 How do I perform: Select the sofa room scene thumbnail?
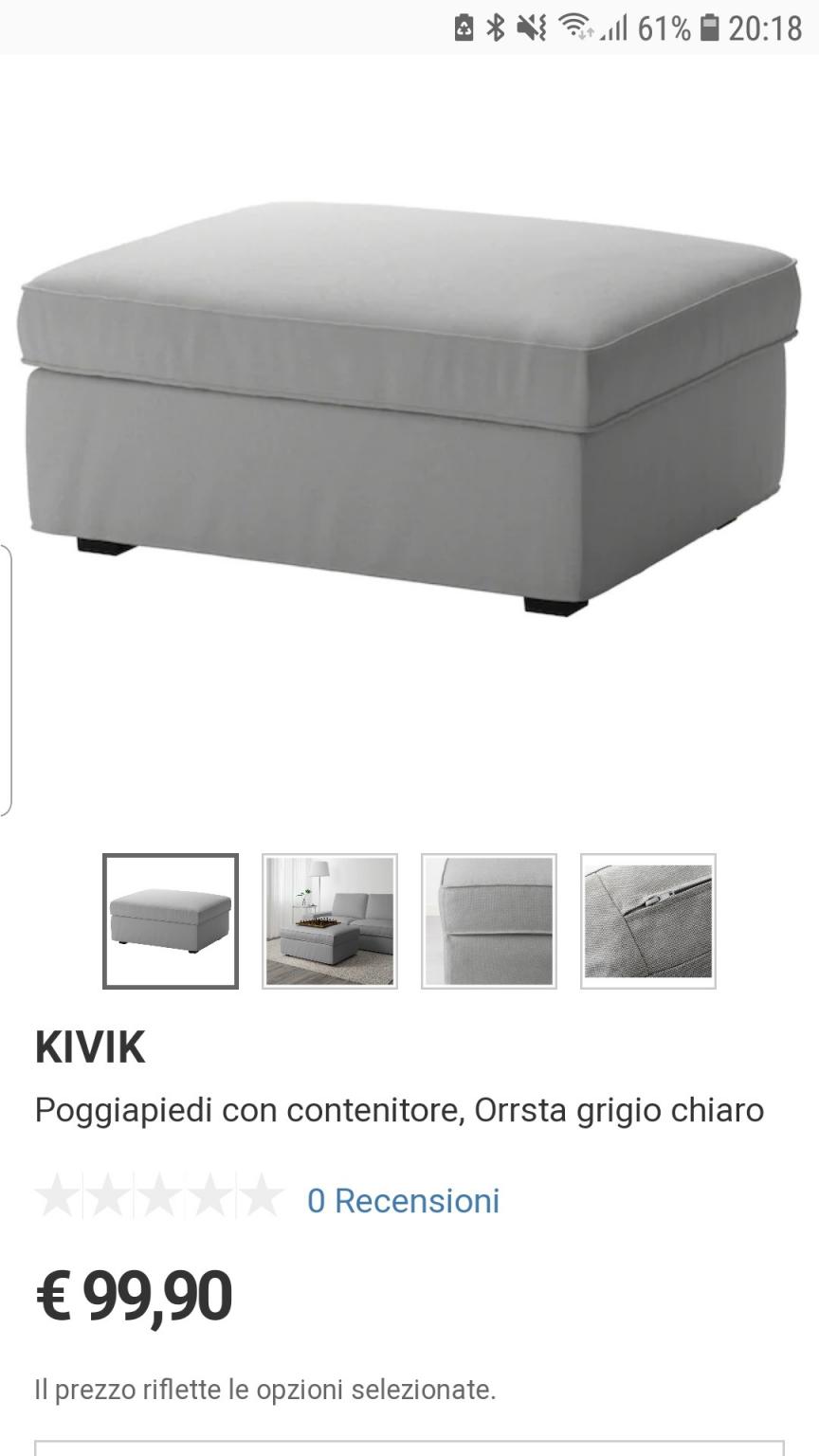point(330,920)
